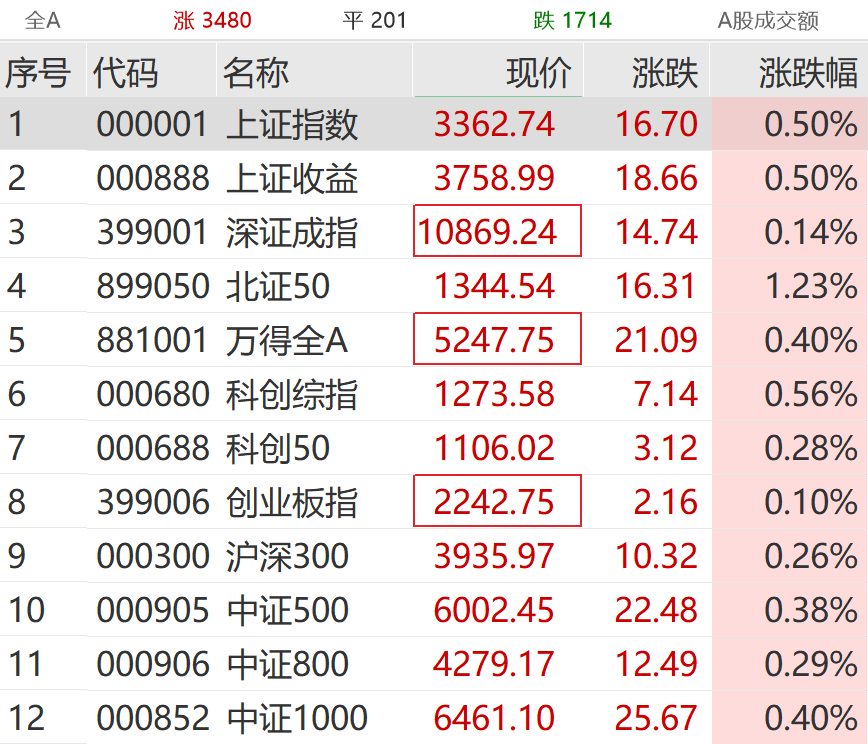The height and width of the screenshot is (744, 868).
Task: Open the 上证指数 index row
Action: click(292, 125)
